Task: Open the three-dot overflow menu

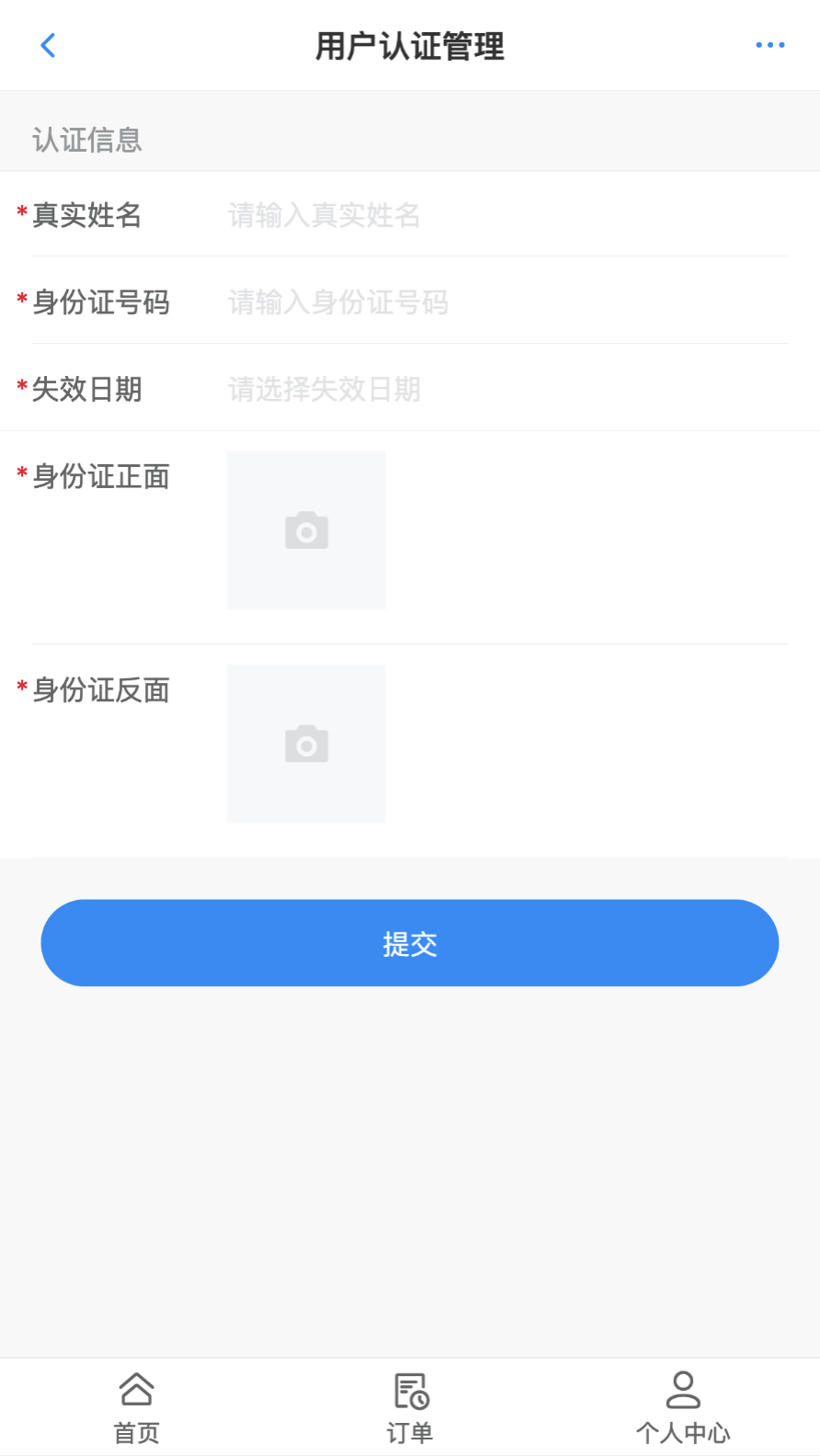Action: 769,45
